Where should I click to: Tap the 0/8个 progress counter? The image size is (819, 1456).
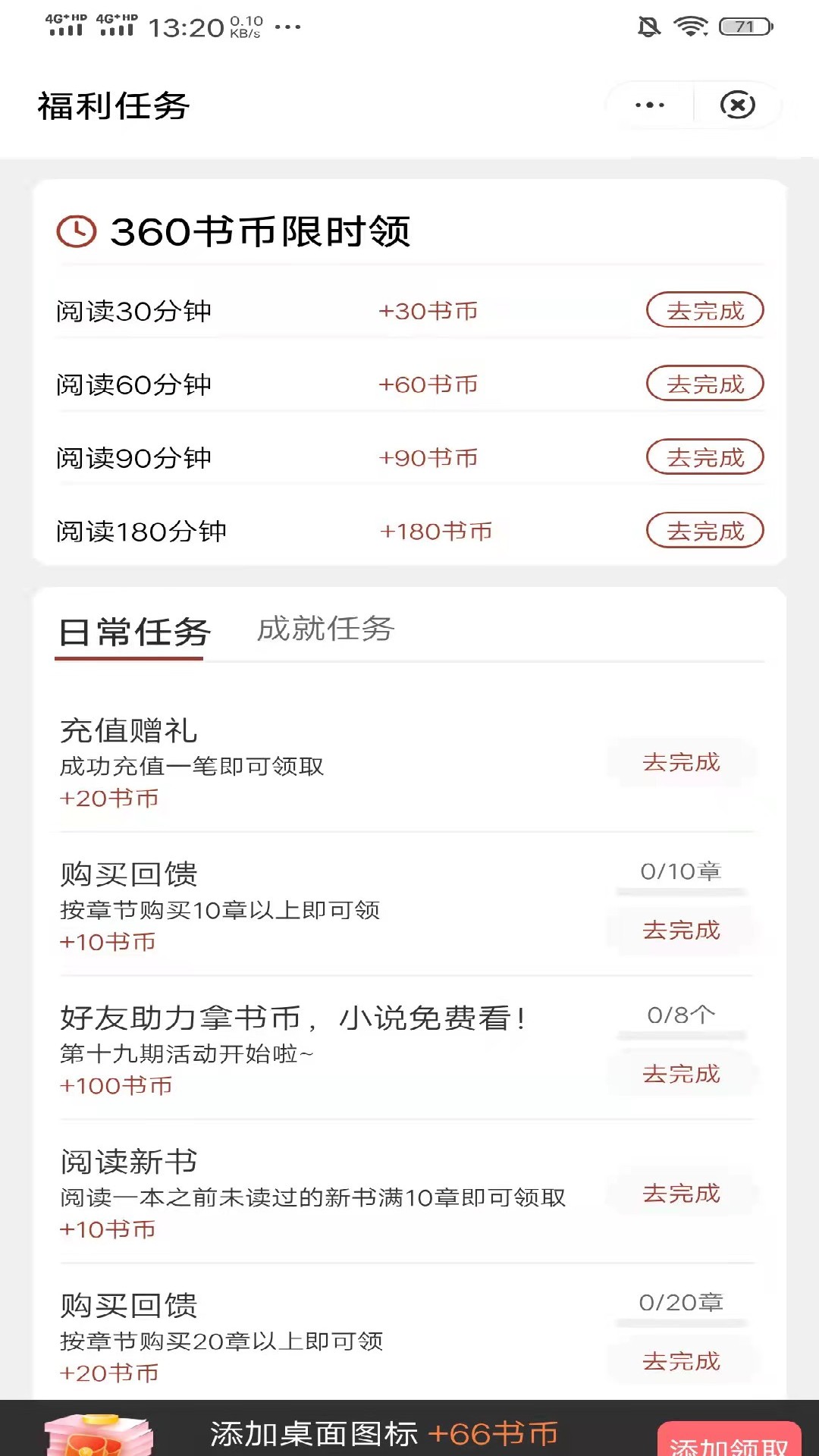(x=680, y=1013)
